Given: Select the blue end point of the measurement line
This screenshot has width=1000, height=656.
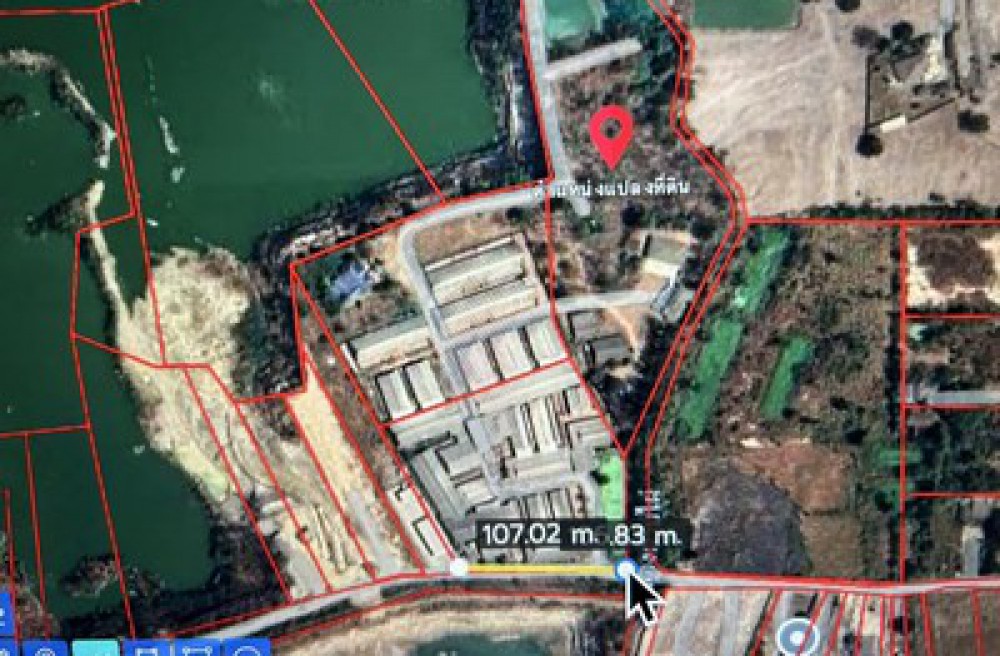Looking at the screenshot, I should pyautogui.click(x=627, y=569).
